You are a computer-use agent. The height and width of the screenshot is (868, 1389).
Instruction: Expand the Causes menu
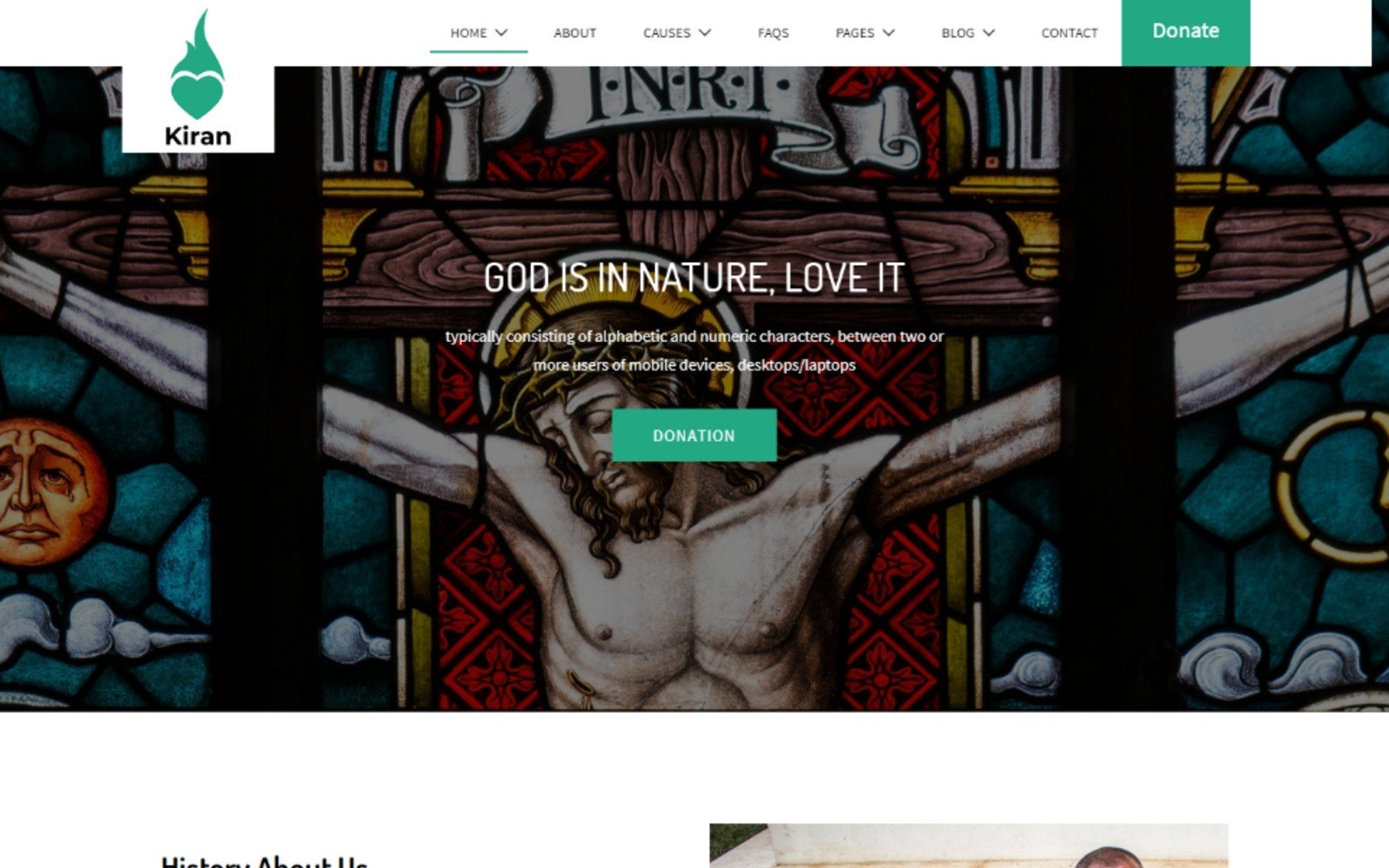[x=676, y=33]
